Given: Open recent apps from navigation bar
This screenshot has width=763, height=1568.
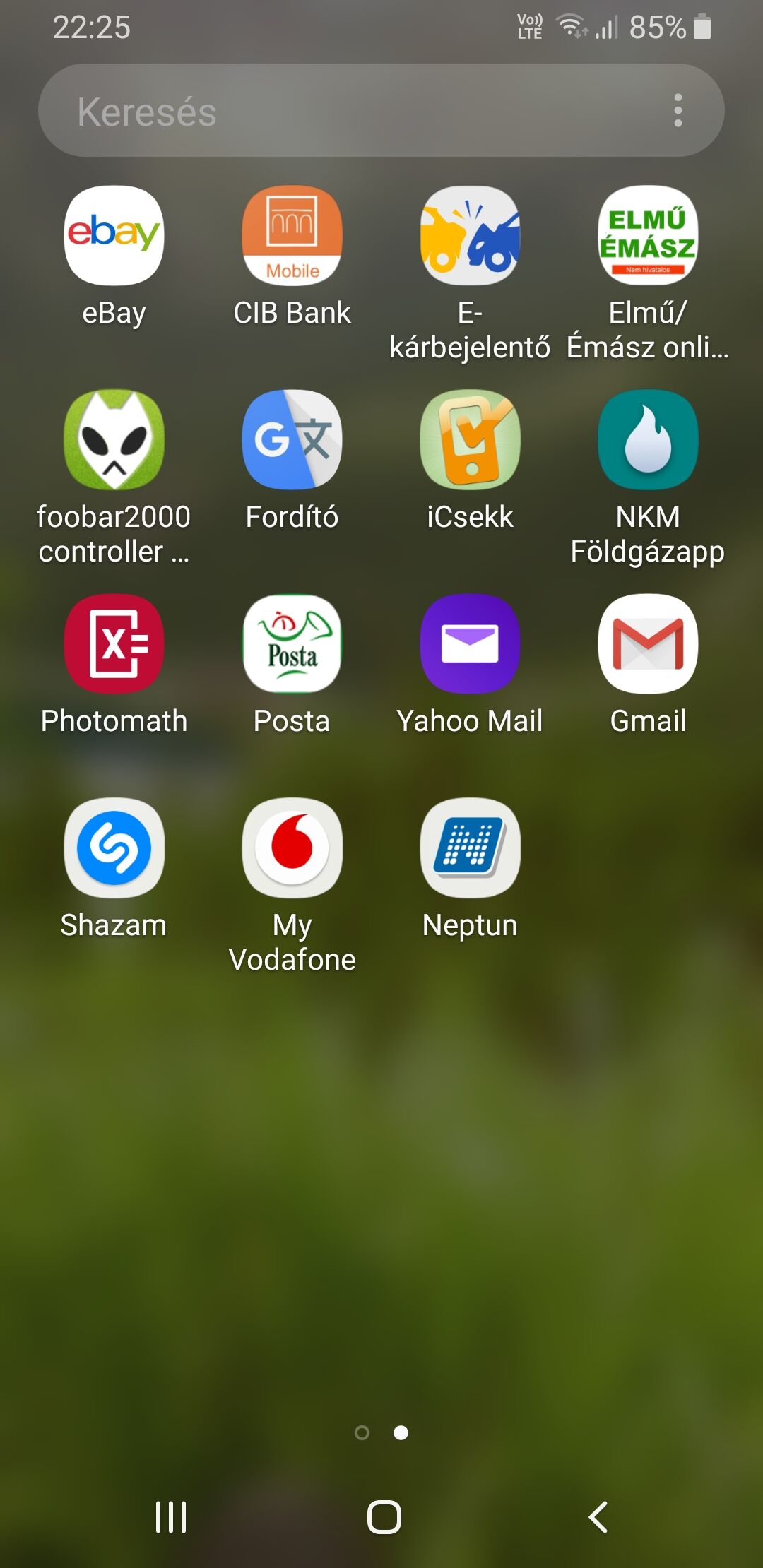Looking at the screenshot, I should coord(171,1516).
